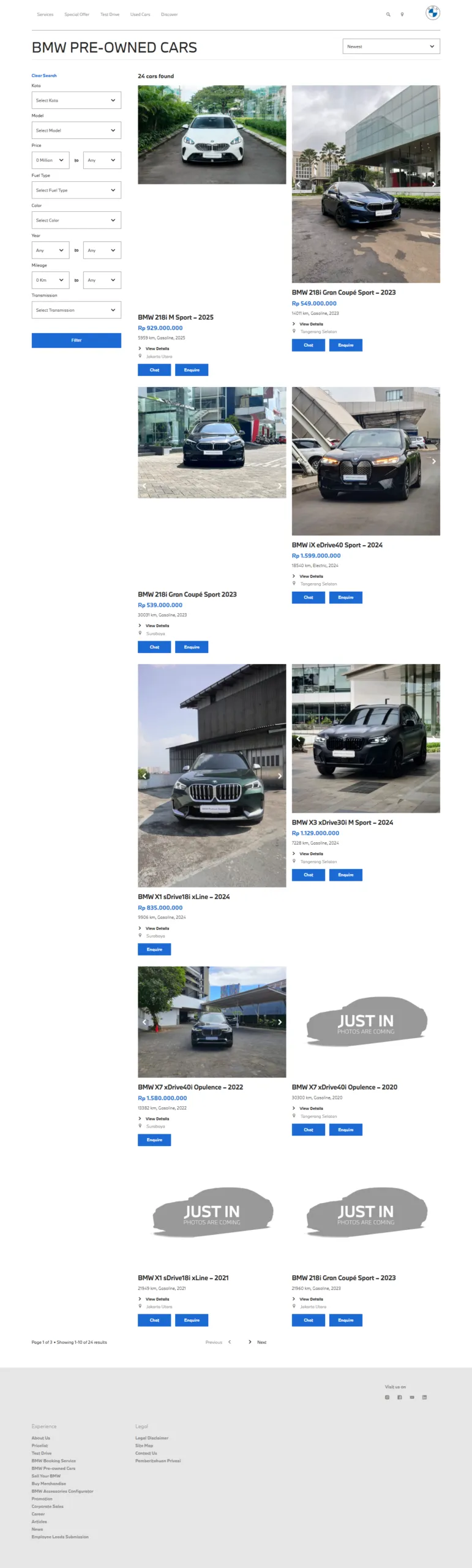
Task: Expand the Newest sort dropdown
Action: [x=391, y=47]
